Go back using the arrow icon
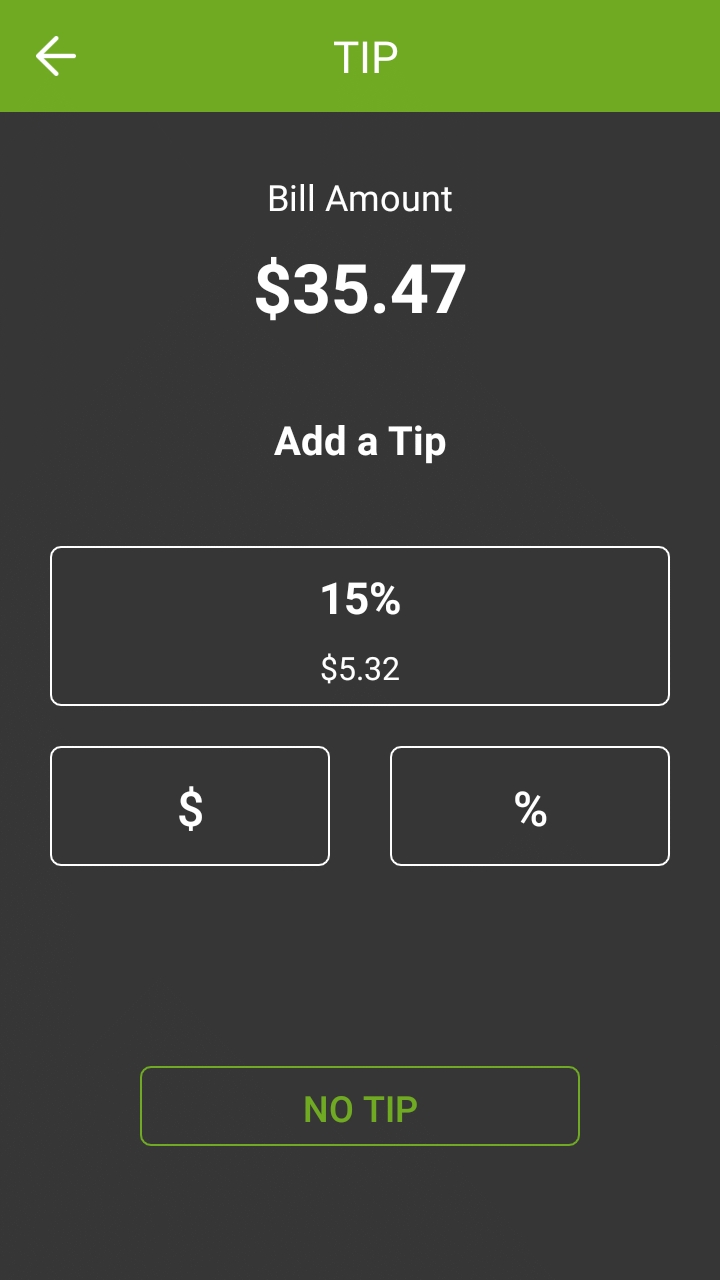This screenshot has height=1280, width=720. pos(56,56)
